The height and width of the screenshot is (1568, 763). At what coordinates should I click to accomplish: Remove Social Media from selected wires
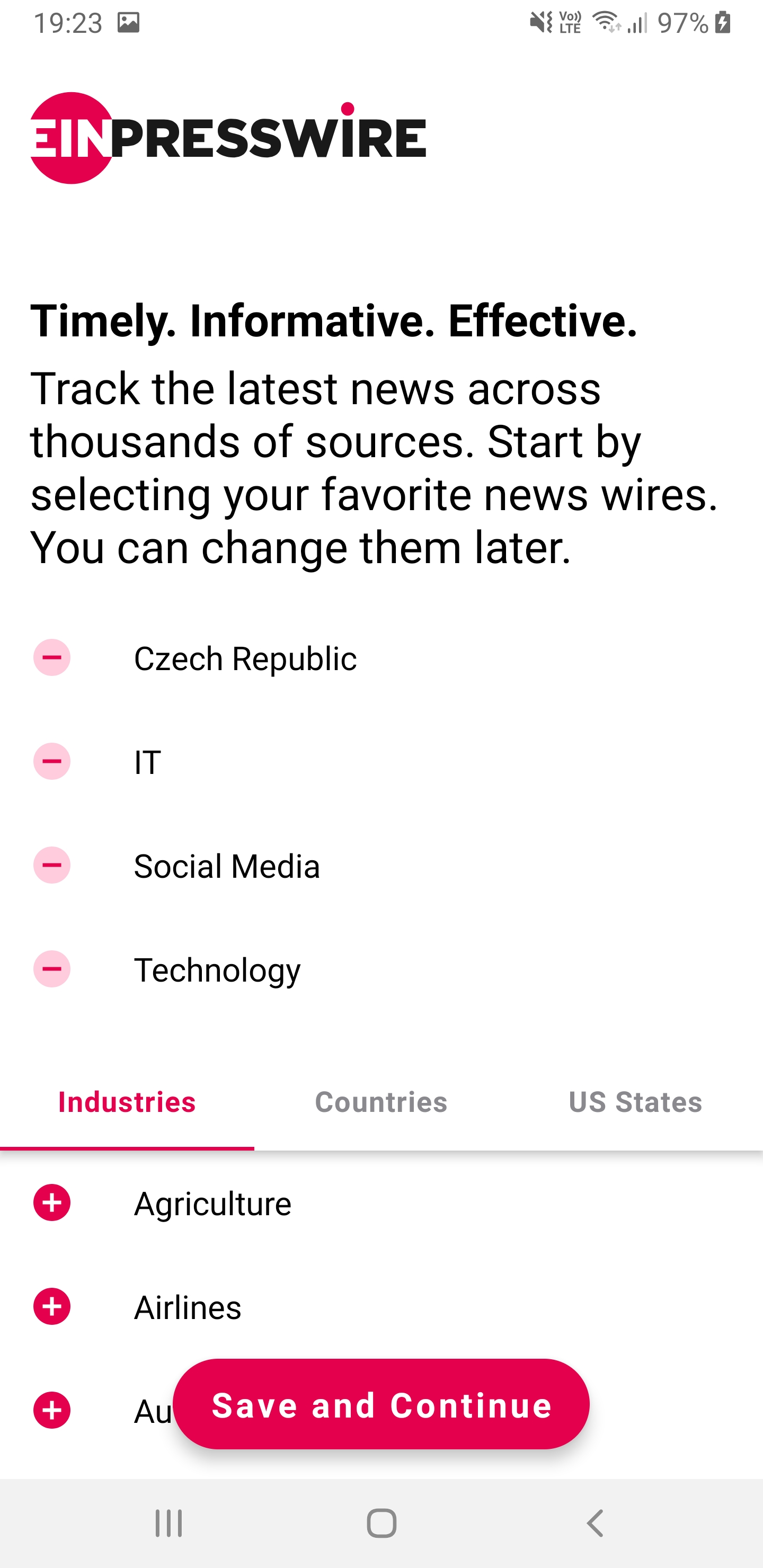tap(52, 865)
